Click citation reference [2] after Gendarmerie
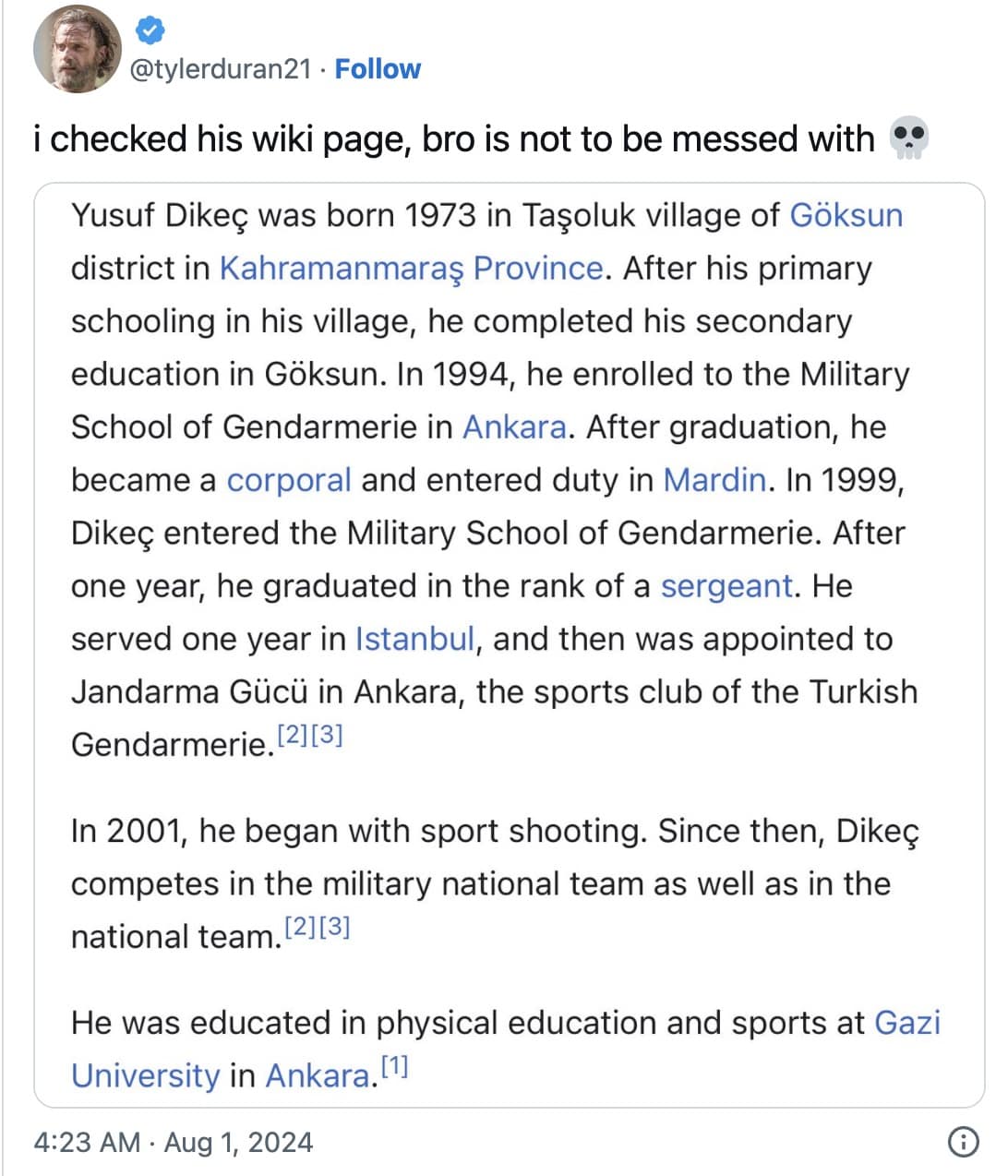 tap(292, 736)
